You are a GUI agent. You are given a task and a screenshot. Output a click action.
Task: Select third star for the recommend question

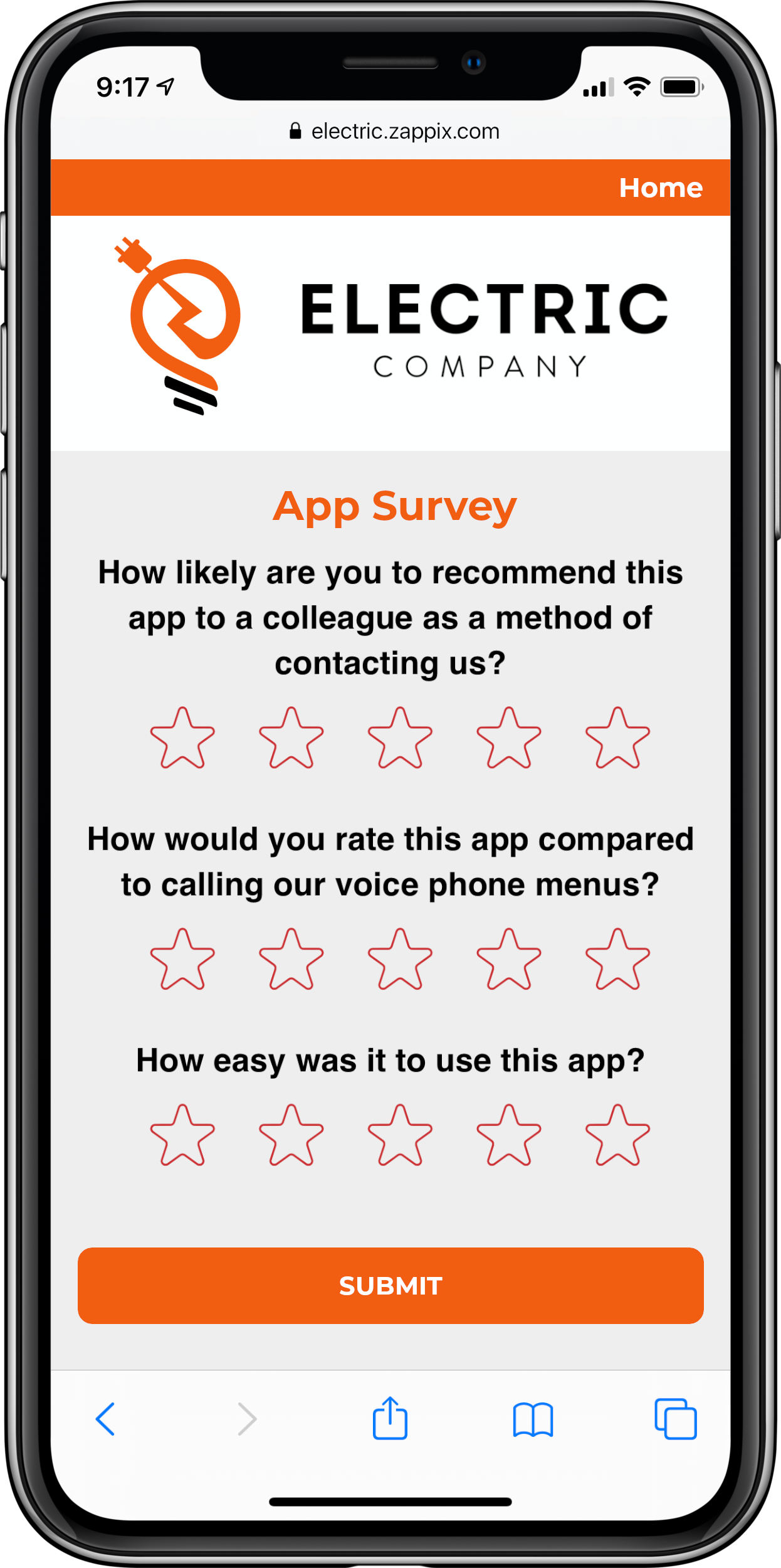click(400, 739)
